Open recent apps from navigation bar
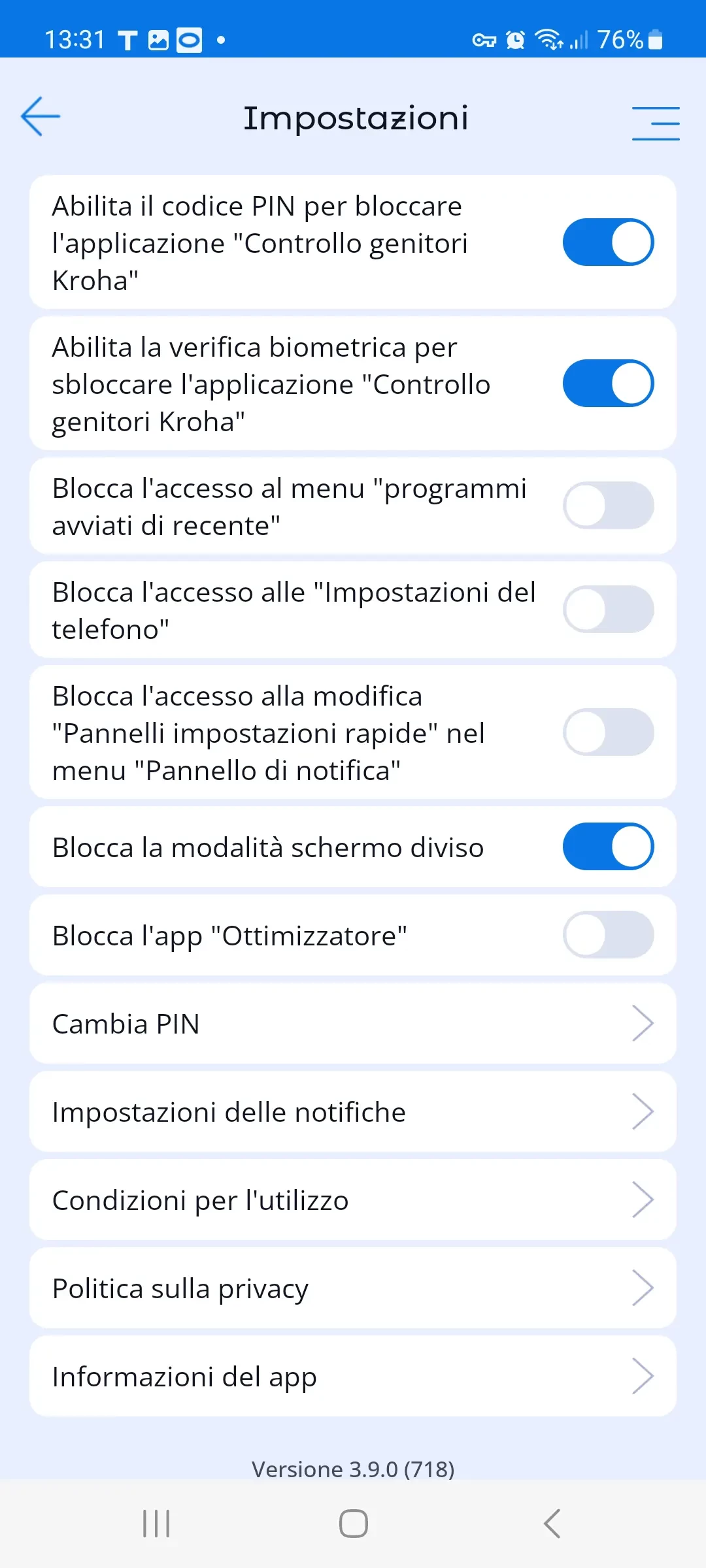 tap(156, 1524)
